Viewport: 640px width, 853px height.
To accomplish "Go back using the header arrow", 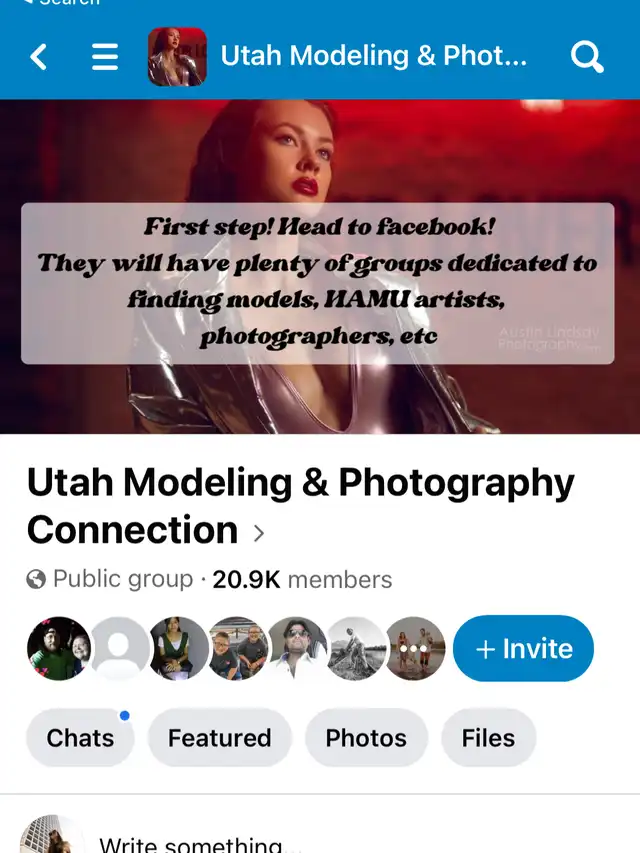I will 38,57.
